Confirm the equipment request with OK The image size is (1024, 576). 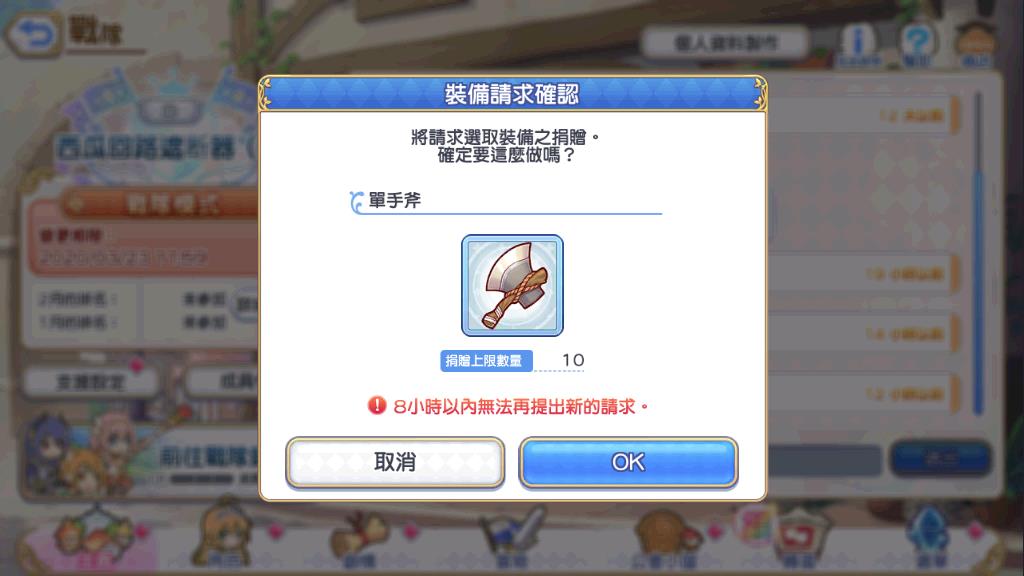click(x=628, y=462)
